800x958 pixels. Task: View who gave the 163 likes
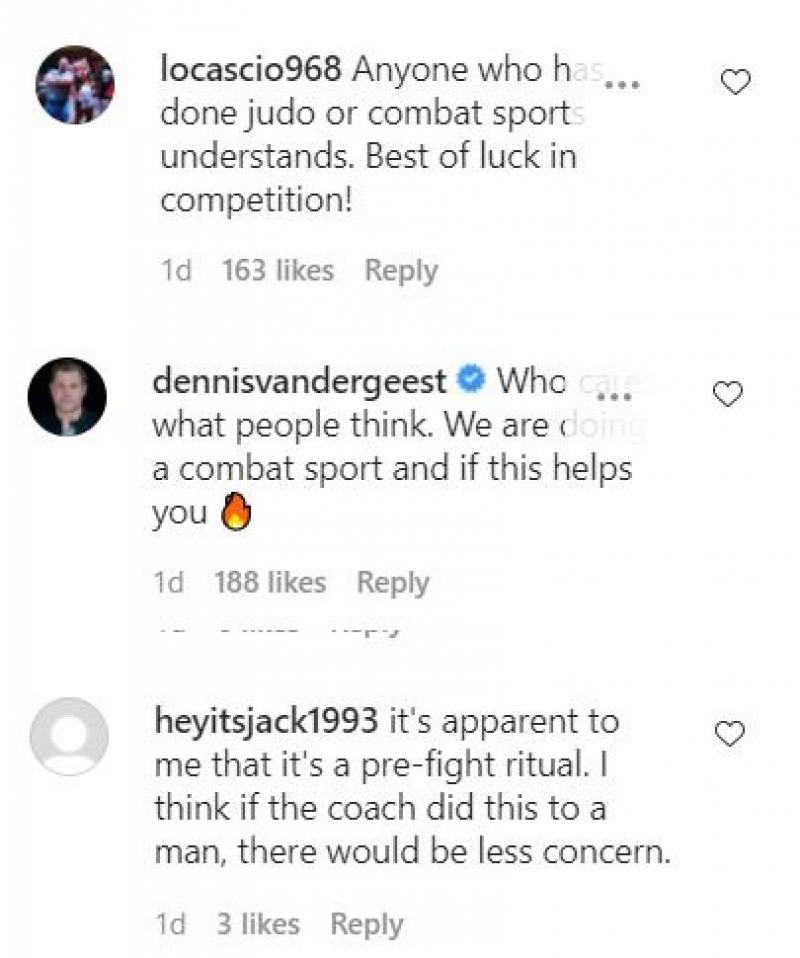(x=278, y=271)
